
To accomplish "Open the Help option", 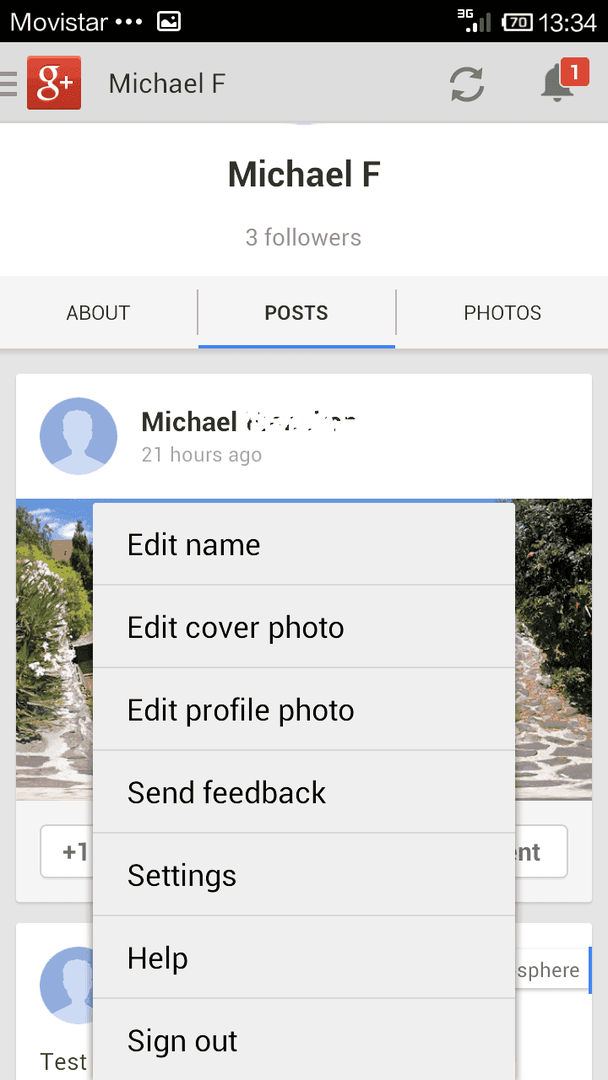I will pos(304,957).
